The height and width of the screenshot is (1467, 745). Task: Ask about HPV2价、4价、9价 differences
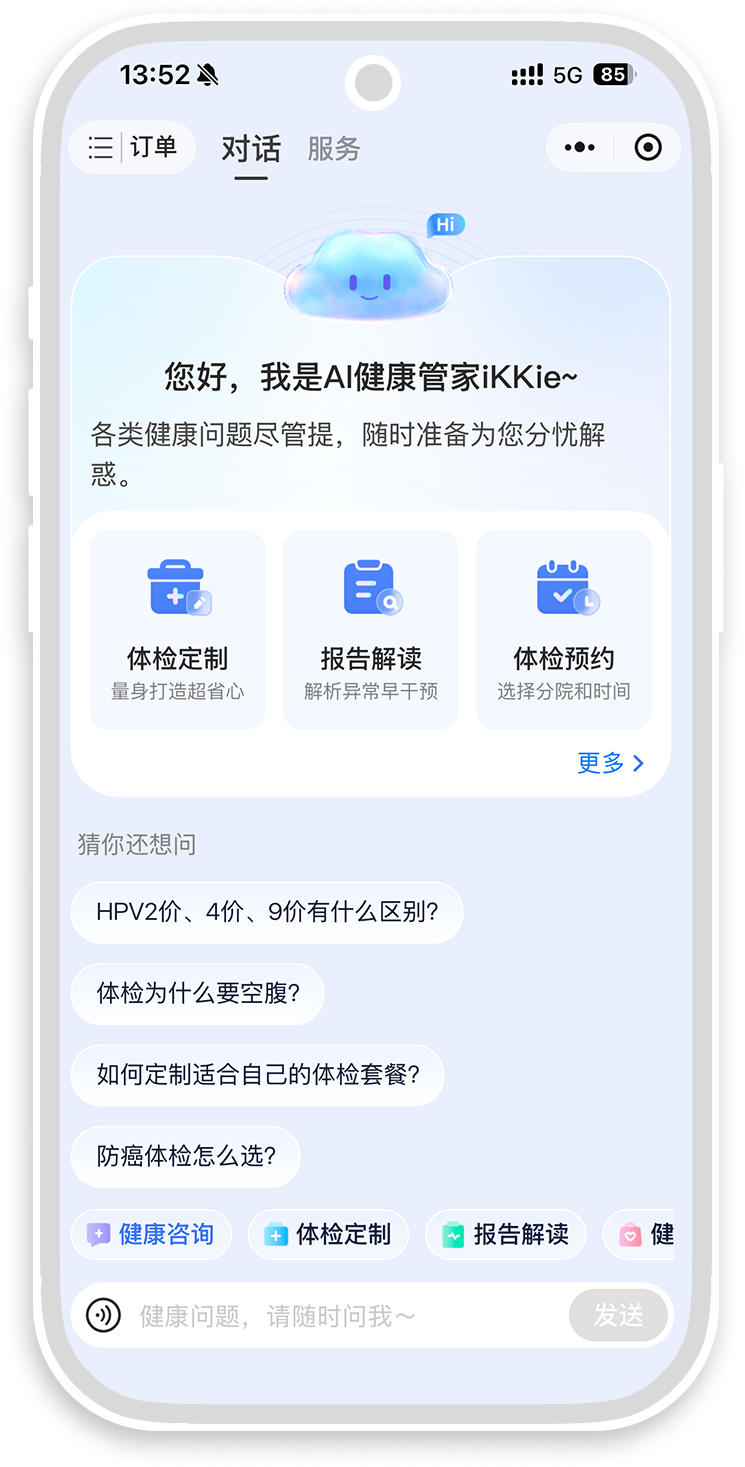(267, 912)
